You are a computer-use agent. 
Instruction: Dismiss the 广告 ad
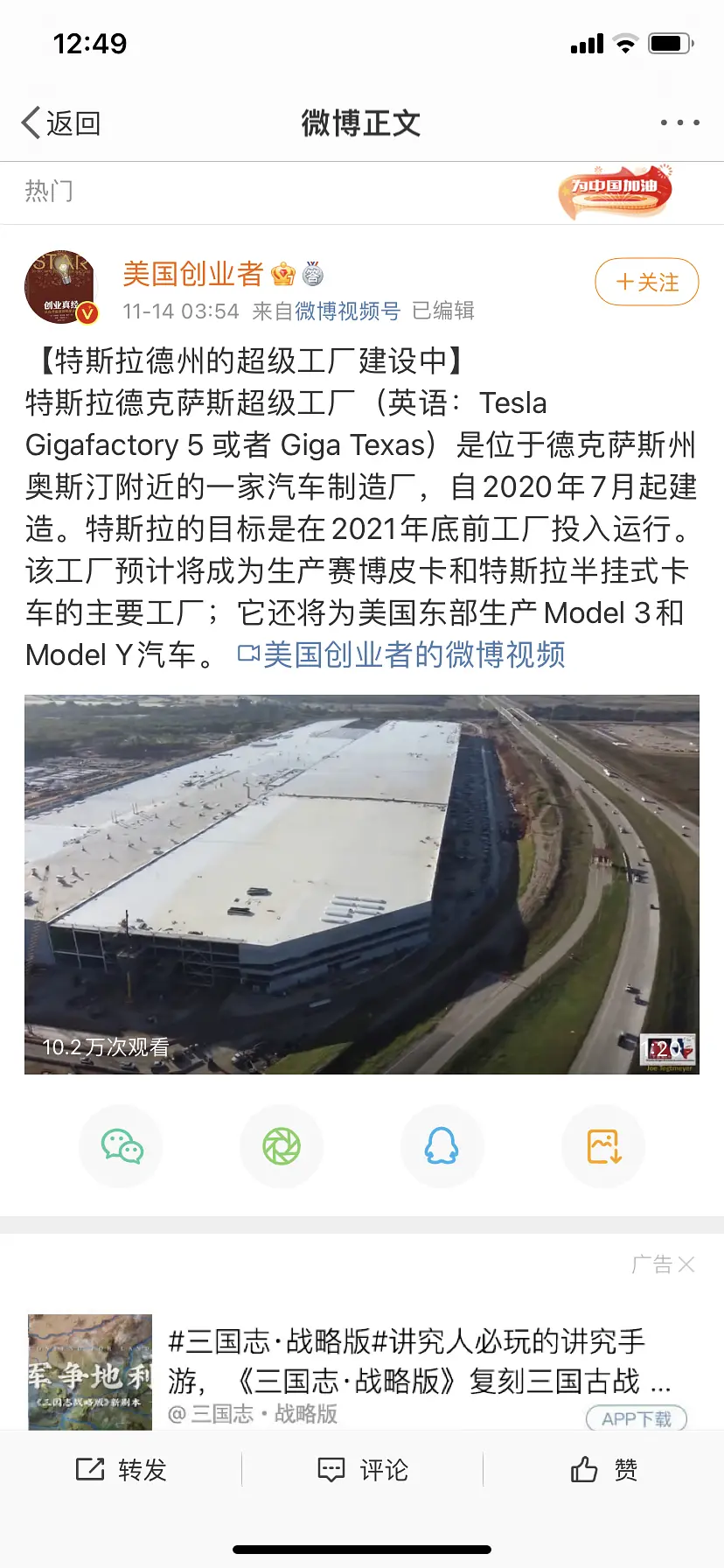click(x=686, y=1264)
